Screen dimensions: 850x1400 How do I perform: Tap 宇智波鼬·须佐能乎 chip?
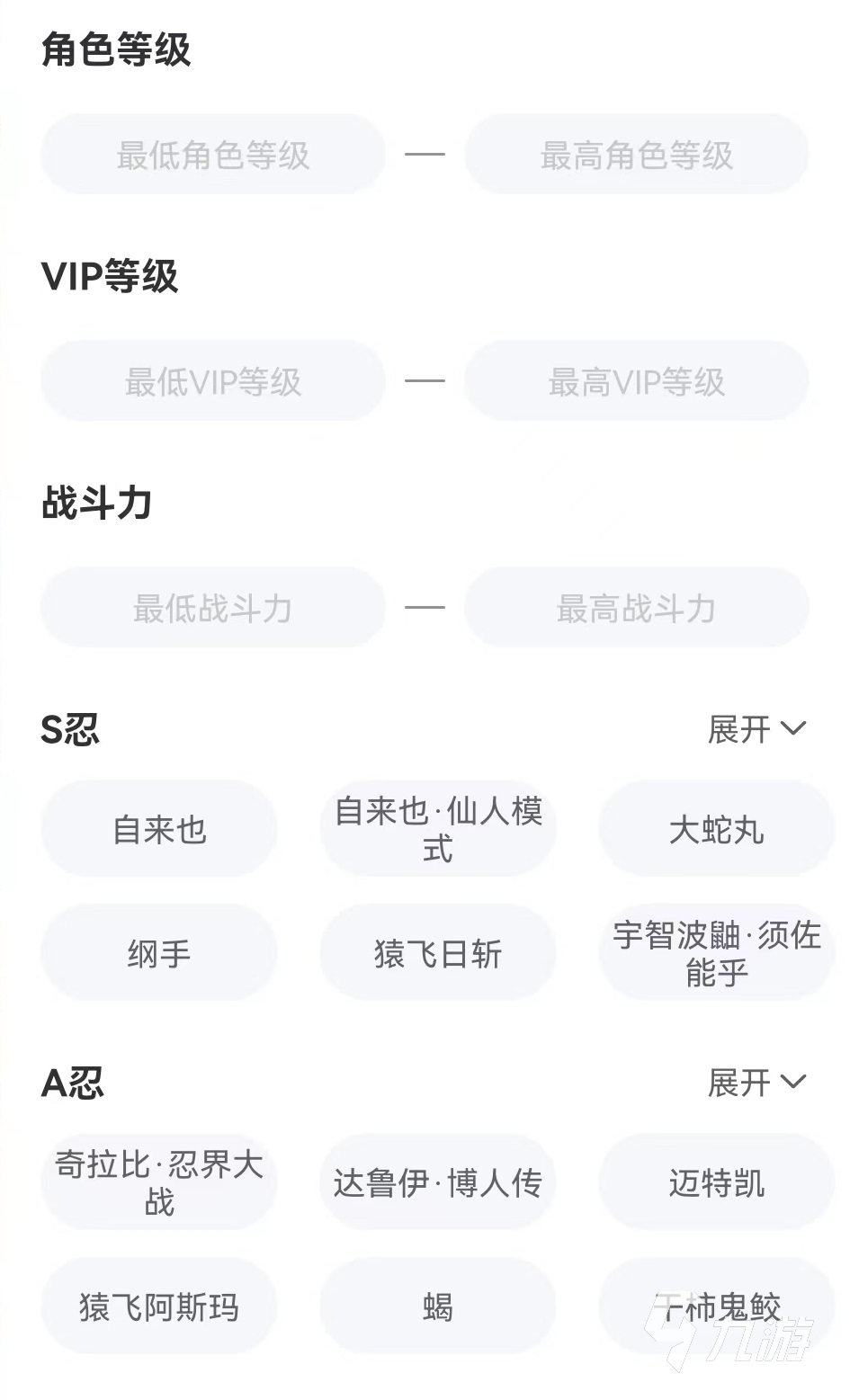(716, 953)
